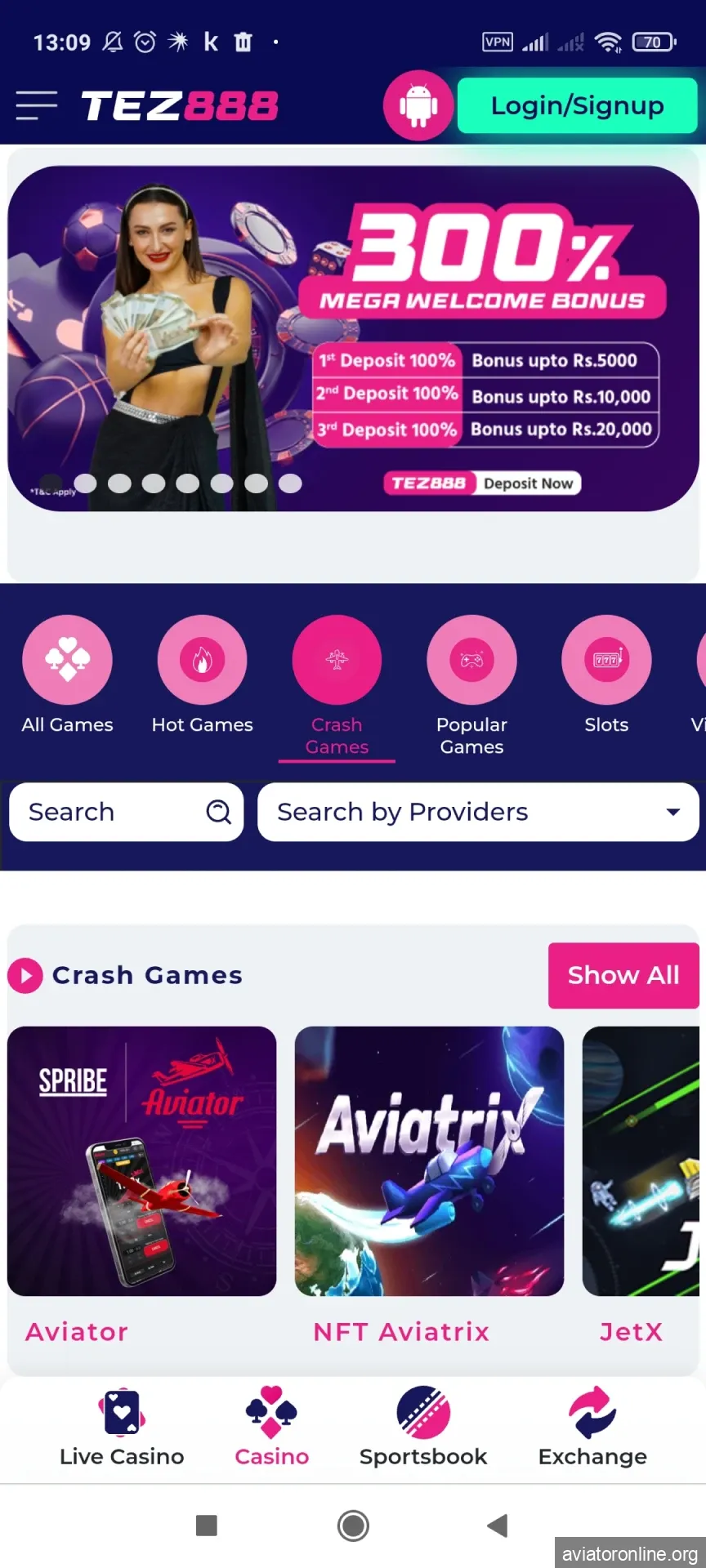Screen dimensions: 706x1568
Task: Expand Search by Providers dropdown
Action: 478,812
